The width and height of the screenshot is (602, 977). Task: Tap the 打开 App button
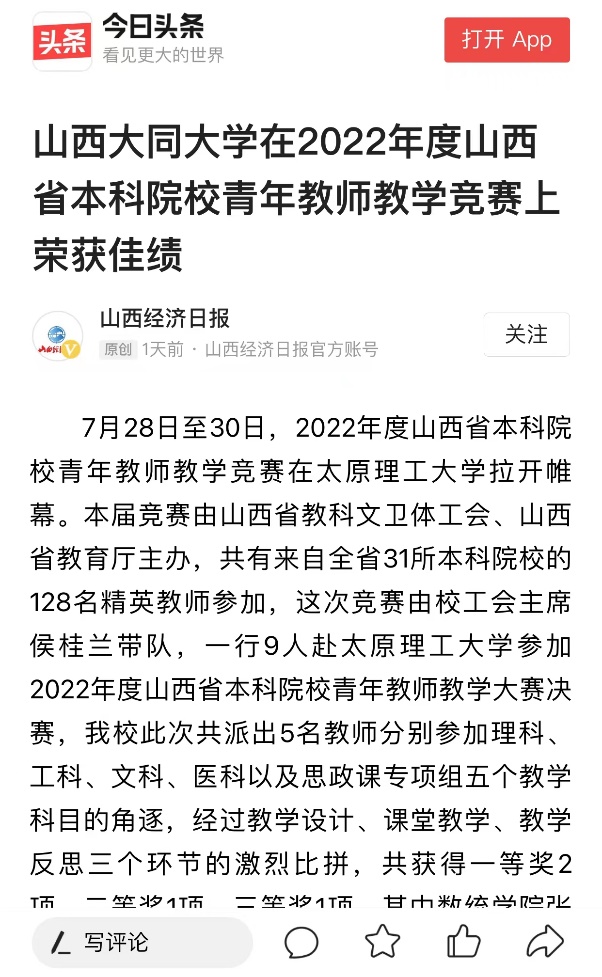pos(507,40)
